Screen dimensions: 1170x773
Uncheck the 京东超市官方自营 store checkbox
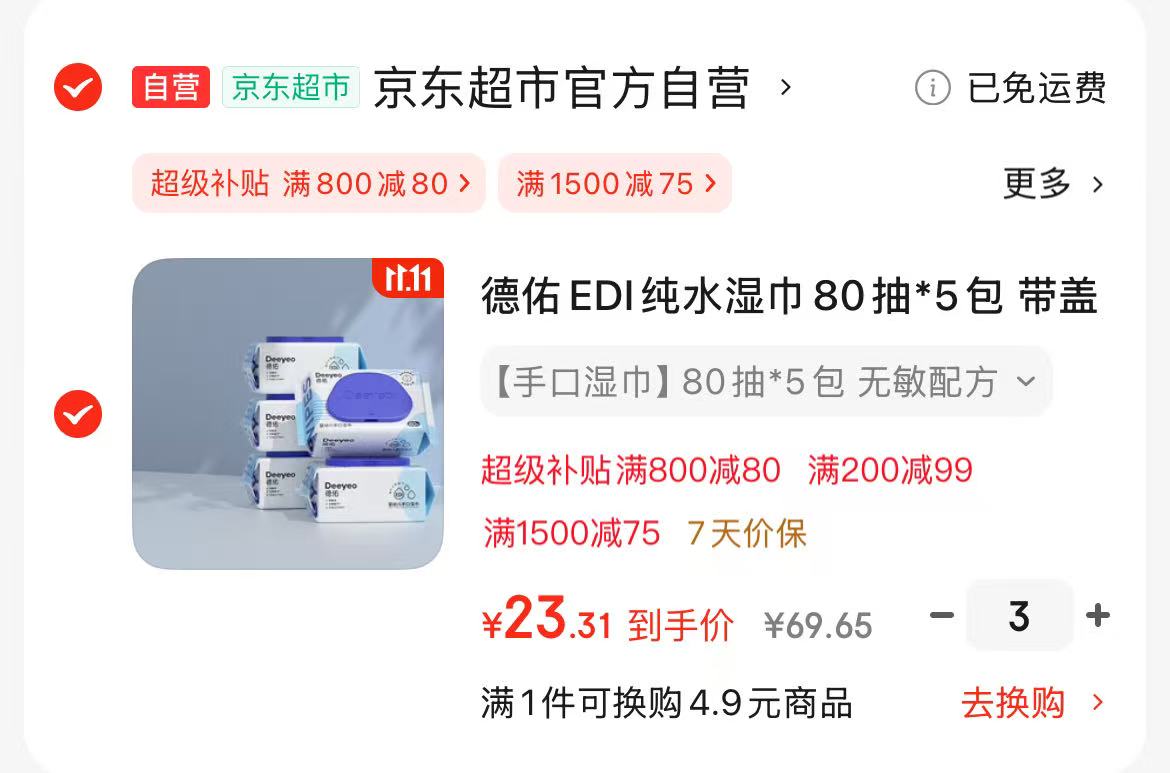pyautogui.click(x=78, y=88)
